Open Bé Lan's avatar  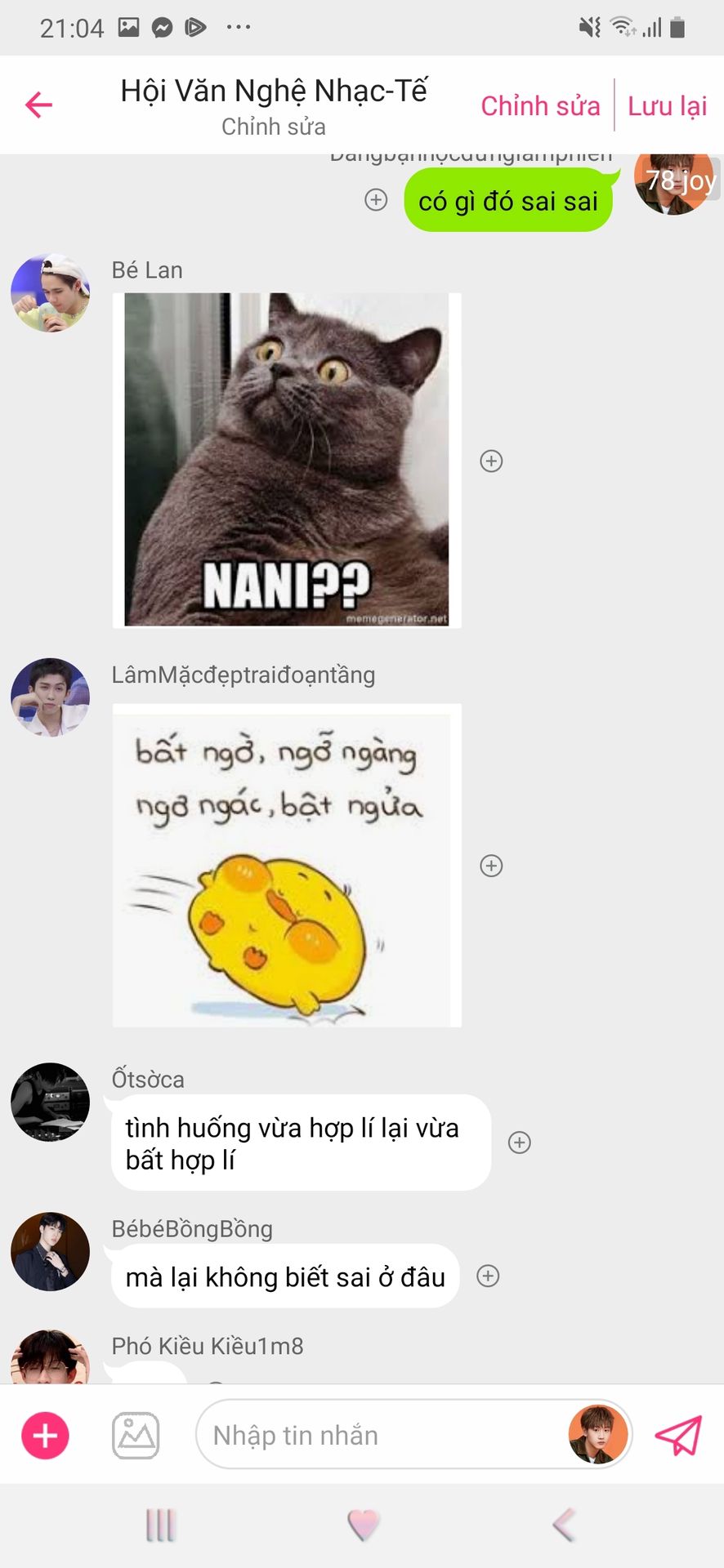pyautogui.click(x=50, y=292)
